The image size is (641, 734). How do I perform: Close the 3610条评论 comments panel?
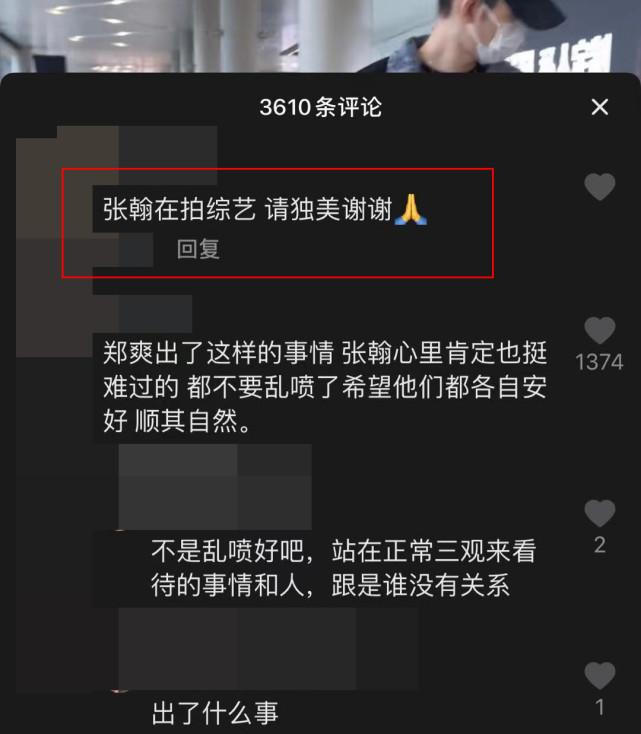tap(600, 107)
